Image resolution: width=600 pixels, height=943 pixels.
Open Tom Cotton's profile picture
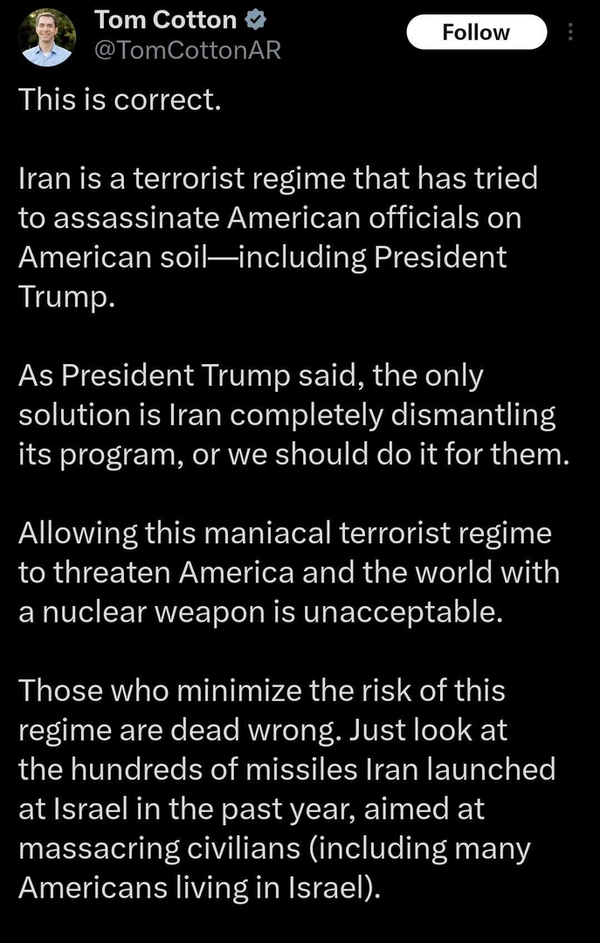(x=47, y=37)
